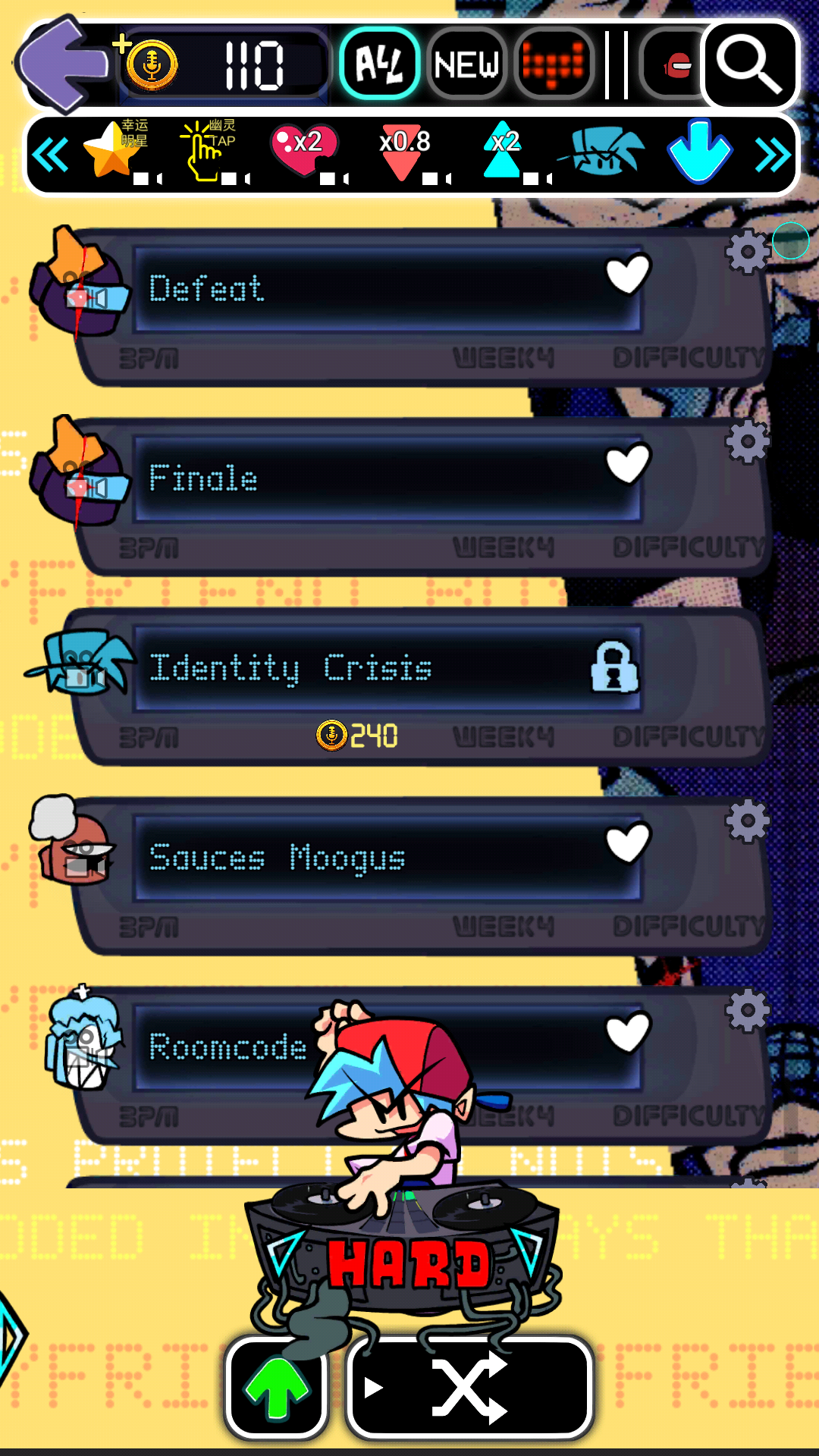Image resolution: width=819 pixels, height=1456 pixels.
Task: Select the ALL songs filter
Action: coord(379,64)
